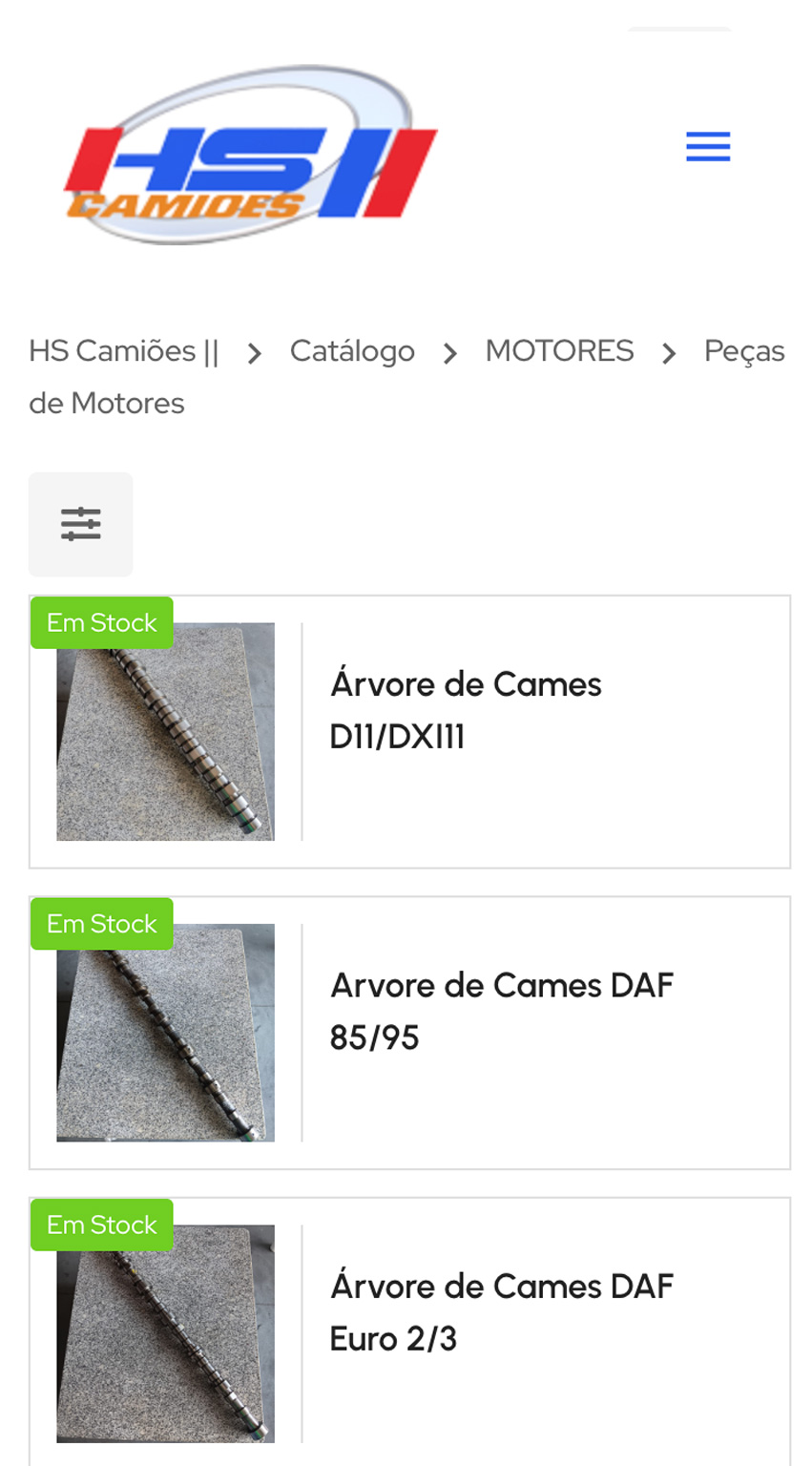This screenshot has width=812, height=1466.
Task: Go to HS Camiões || breadcrumb link
Action: (124, 351)
